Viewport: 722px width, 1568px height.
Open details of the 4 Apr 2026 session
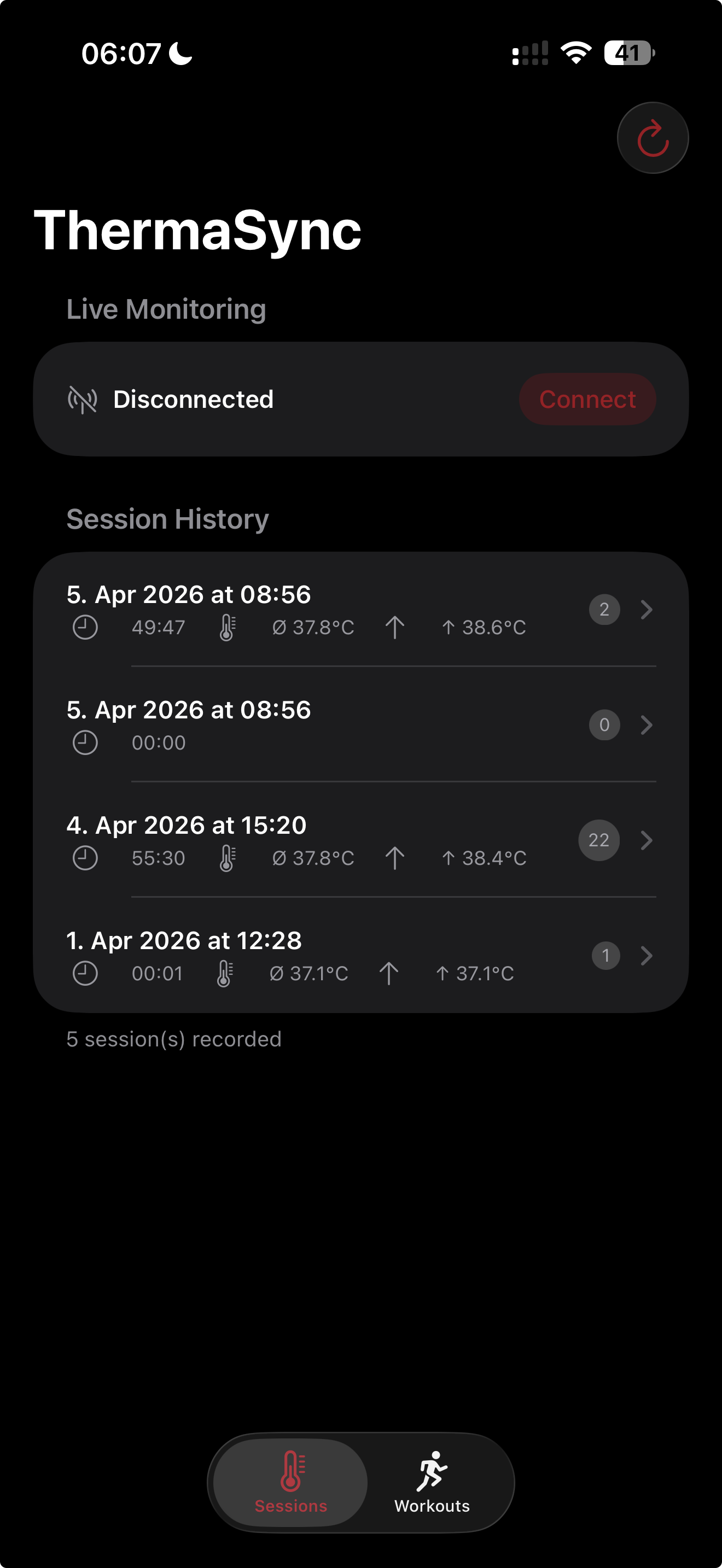point(647,840)
